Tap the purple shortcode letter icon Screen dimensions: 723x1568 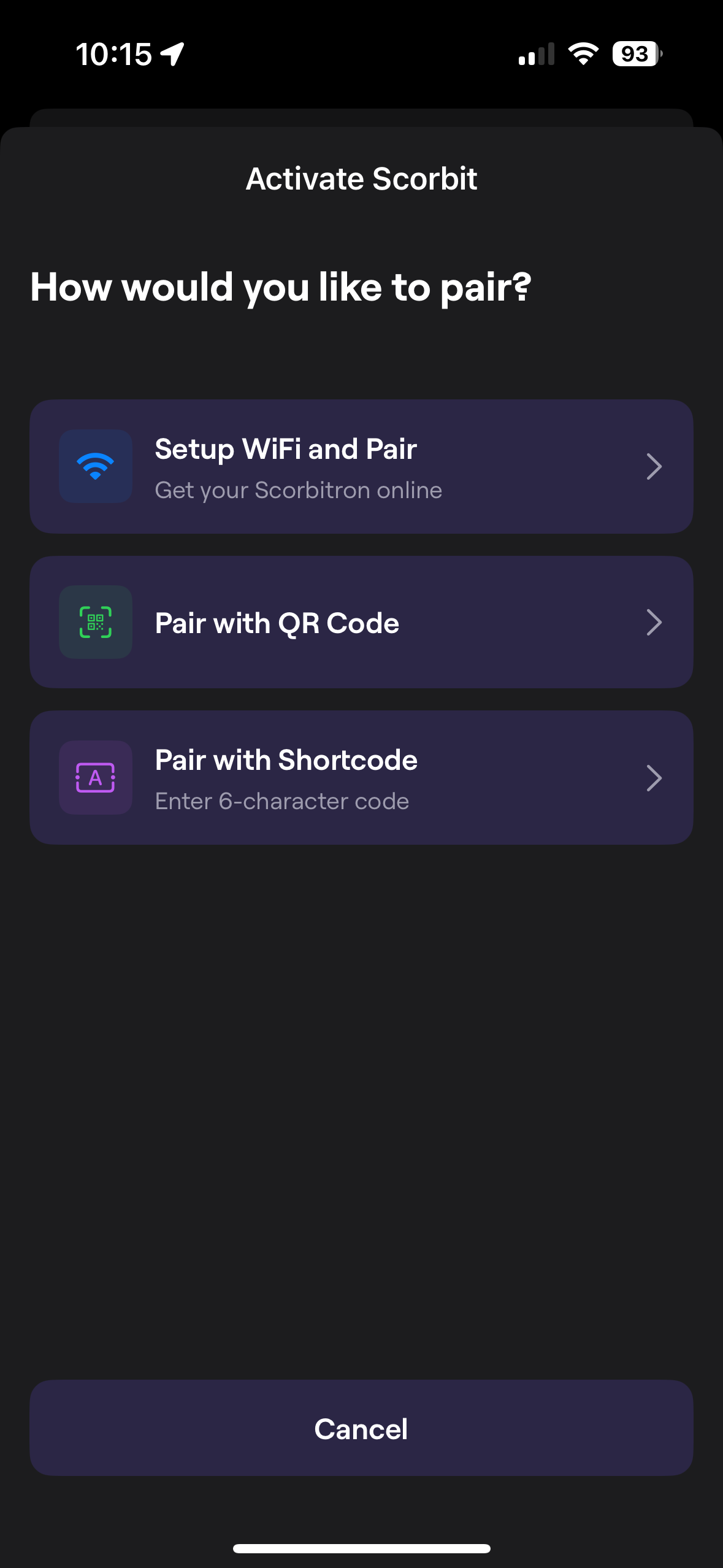click(95, 778)
